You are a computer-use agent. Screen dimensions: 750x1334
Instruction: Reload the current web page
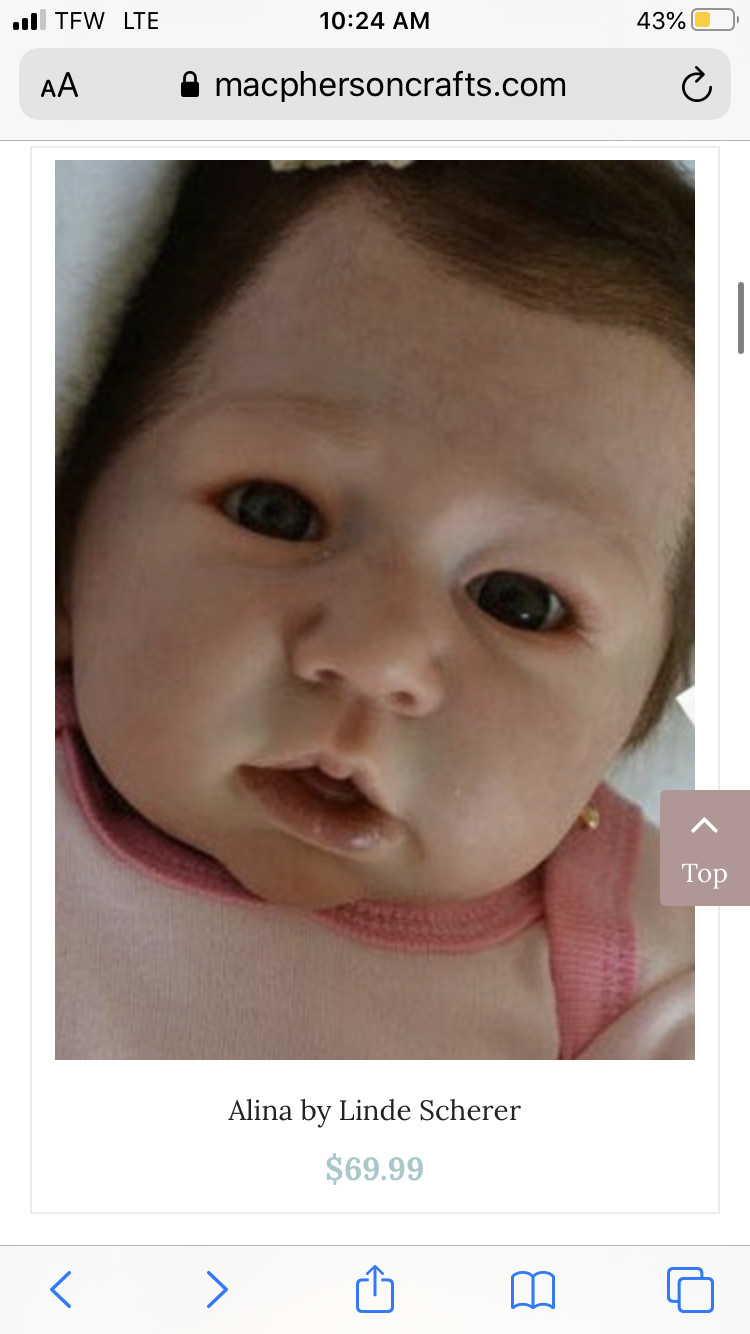point(696,86)
